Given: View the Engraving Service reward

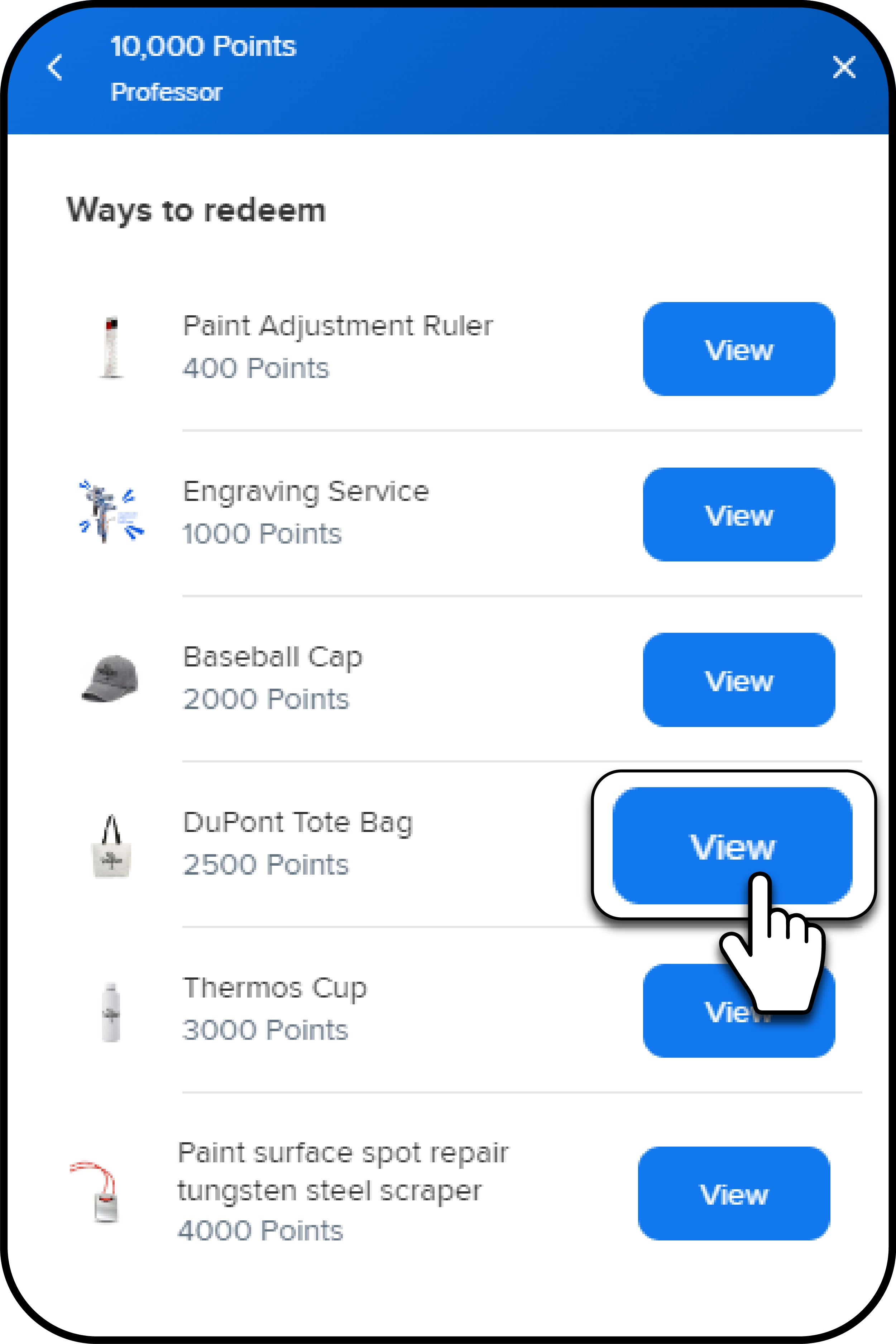Looking at the screenshot, I should point(738,514).
